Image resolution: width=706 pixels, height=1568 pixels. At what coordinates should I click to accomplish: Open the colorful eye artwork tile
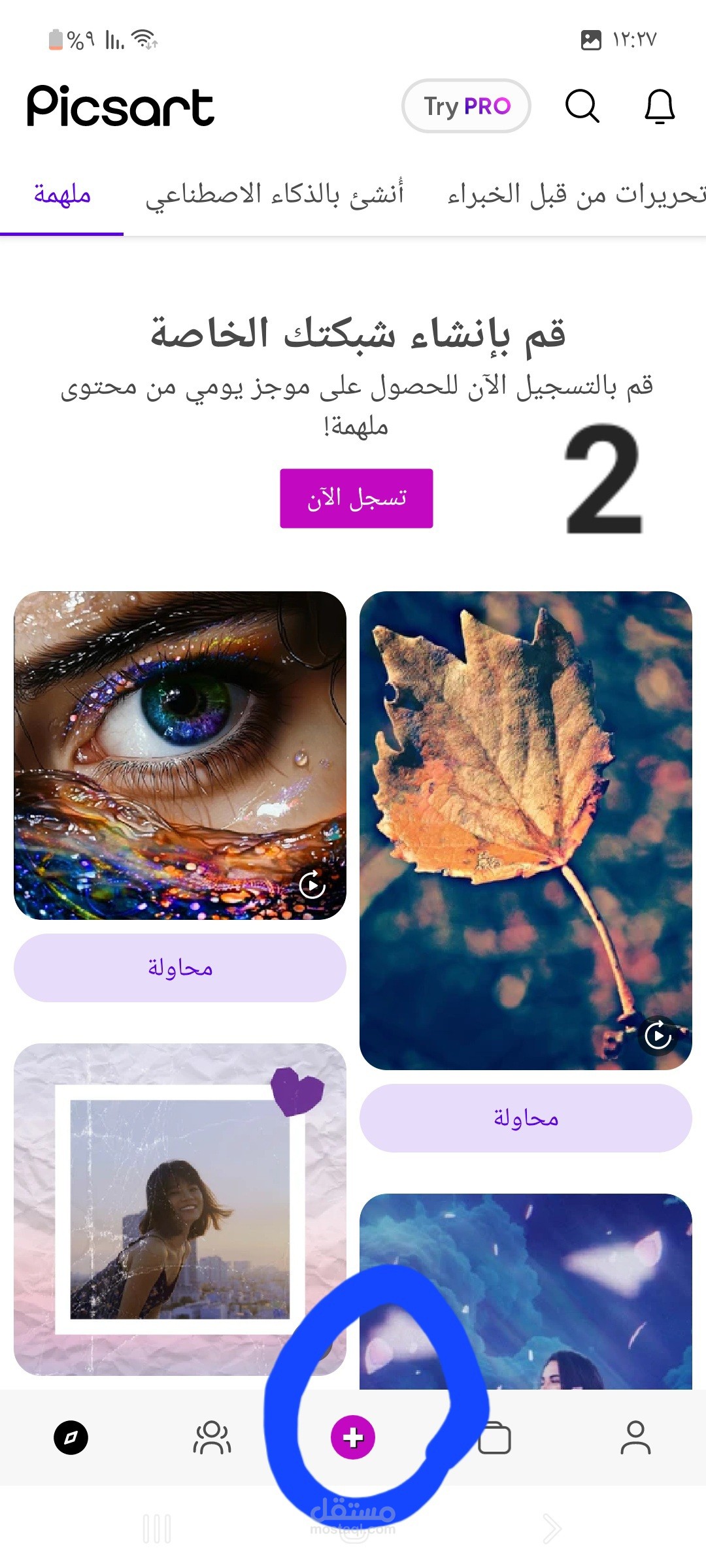click(x=180, y=755)
